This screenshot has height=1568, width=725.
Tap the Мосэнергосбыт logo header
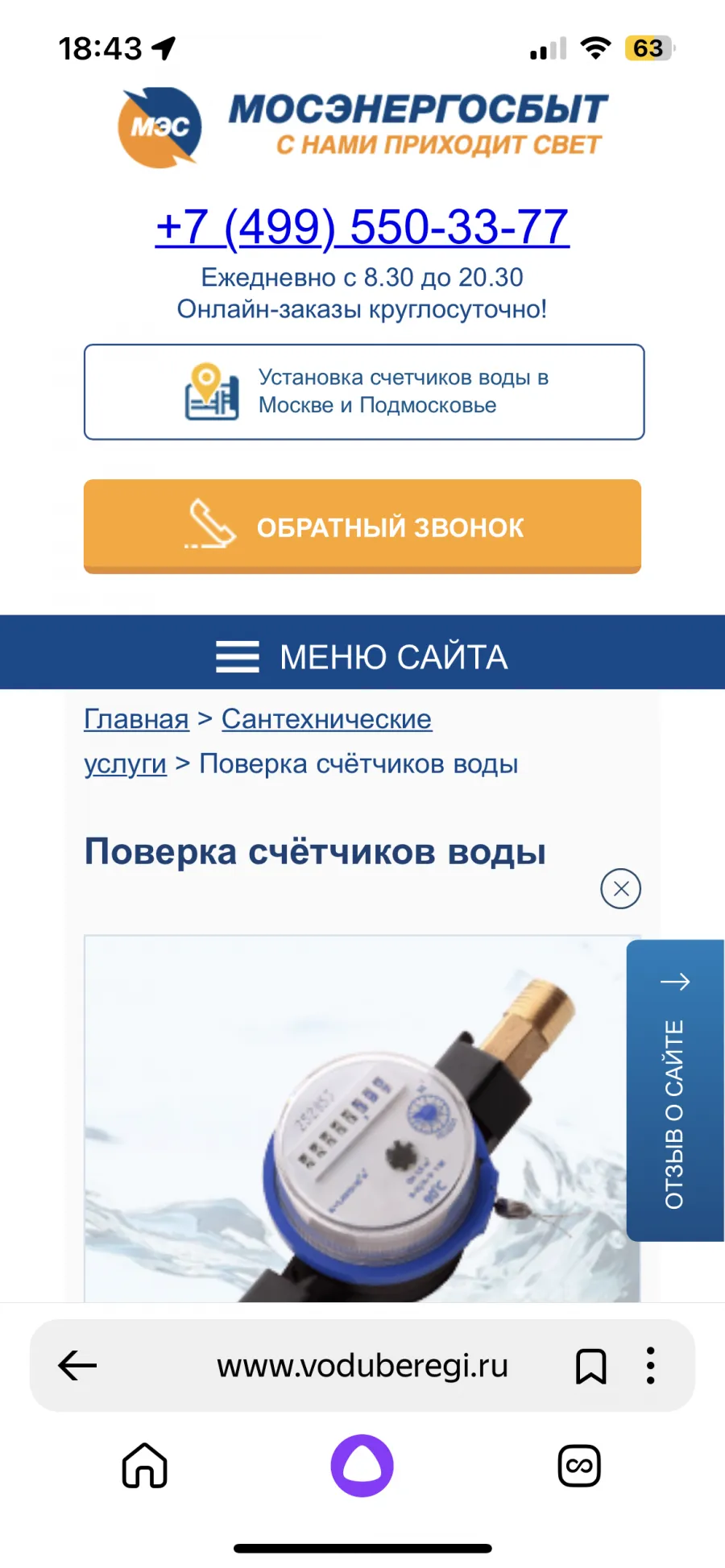tap(362, 127)
